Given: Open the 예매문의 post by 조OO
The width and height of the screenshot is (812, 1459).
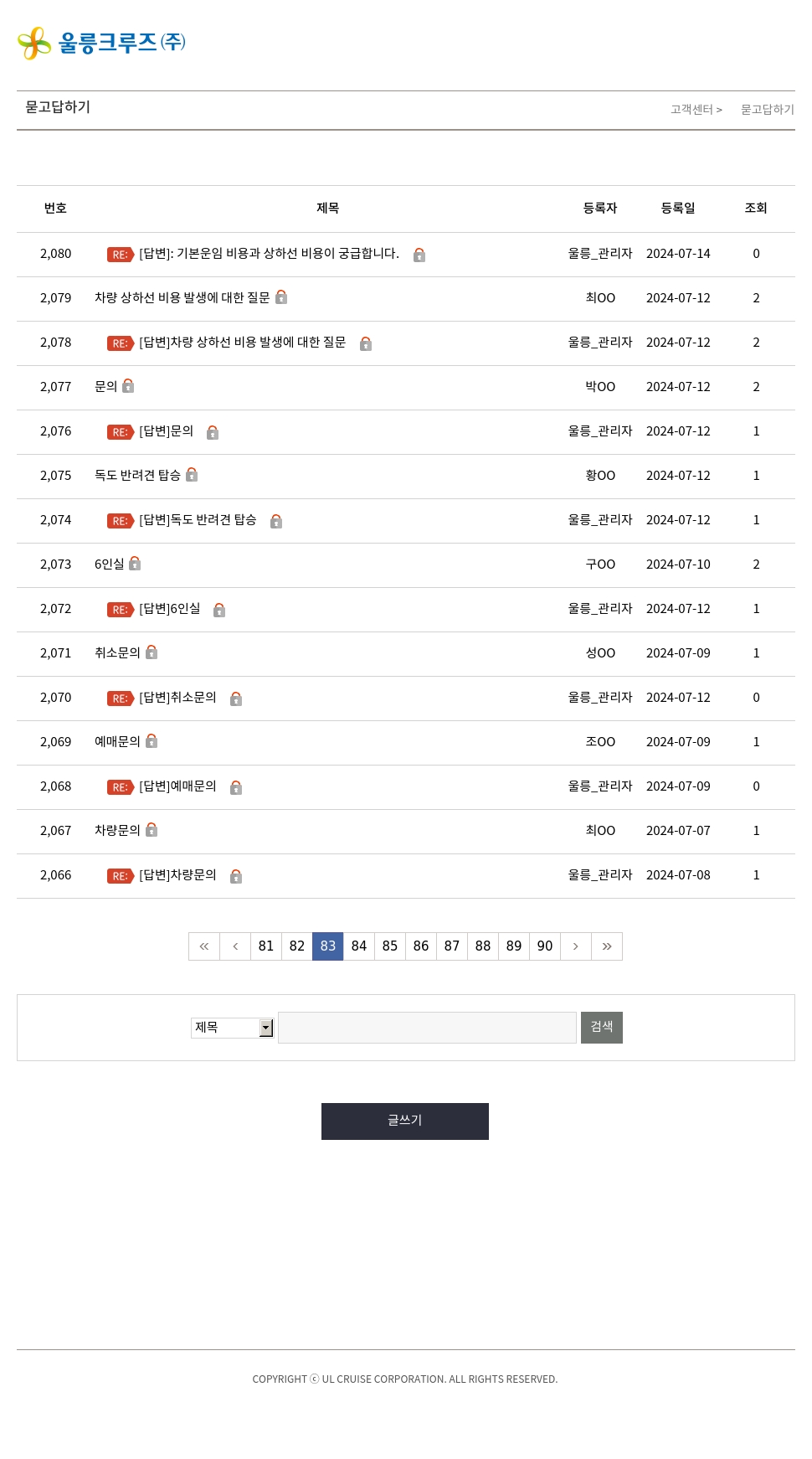Looking at the screenshot, I should 117,742.
